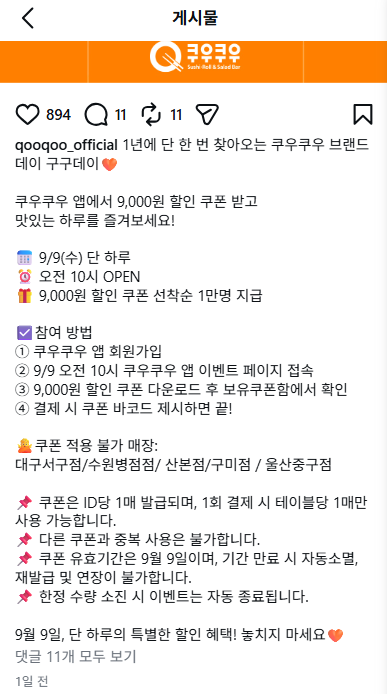View all 11 comments (댓글 11개 모두 보기)
This screenshot has width=387, height=694.
tap(75, 656)
